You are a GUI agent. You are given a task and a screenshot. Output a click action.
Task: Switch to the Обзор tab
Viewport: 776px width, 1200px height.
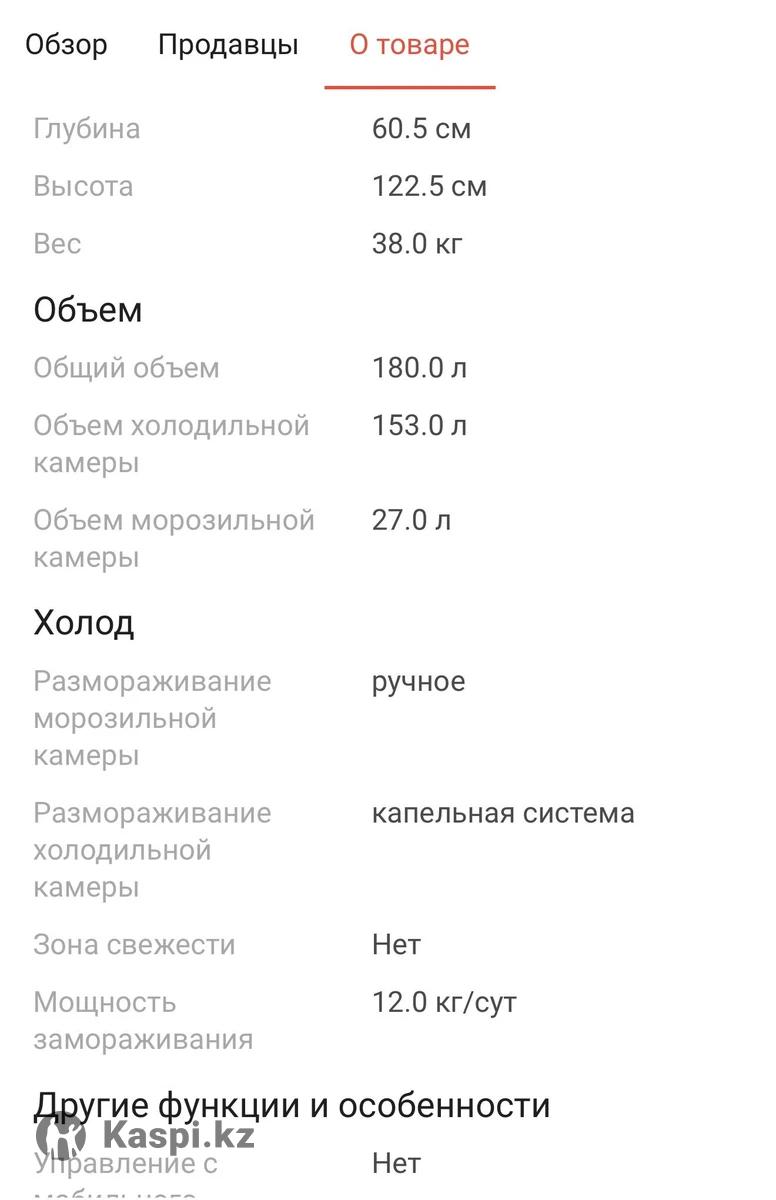click(x=66, y=45)
